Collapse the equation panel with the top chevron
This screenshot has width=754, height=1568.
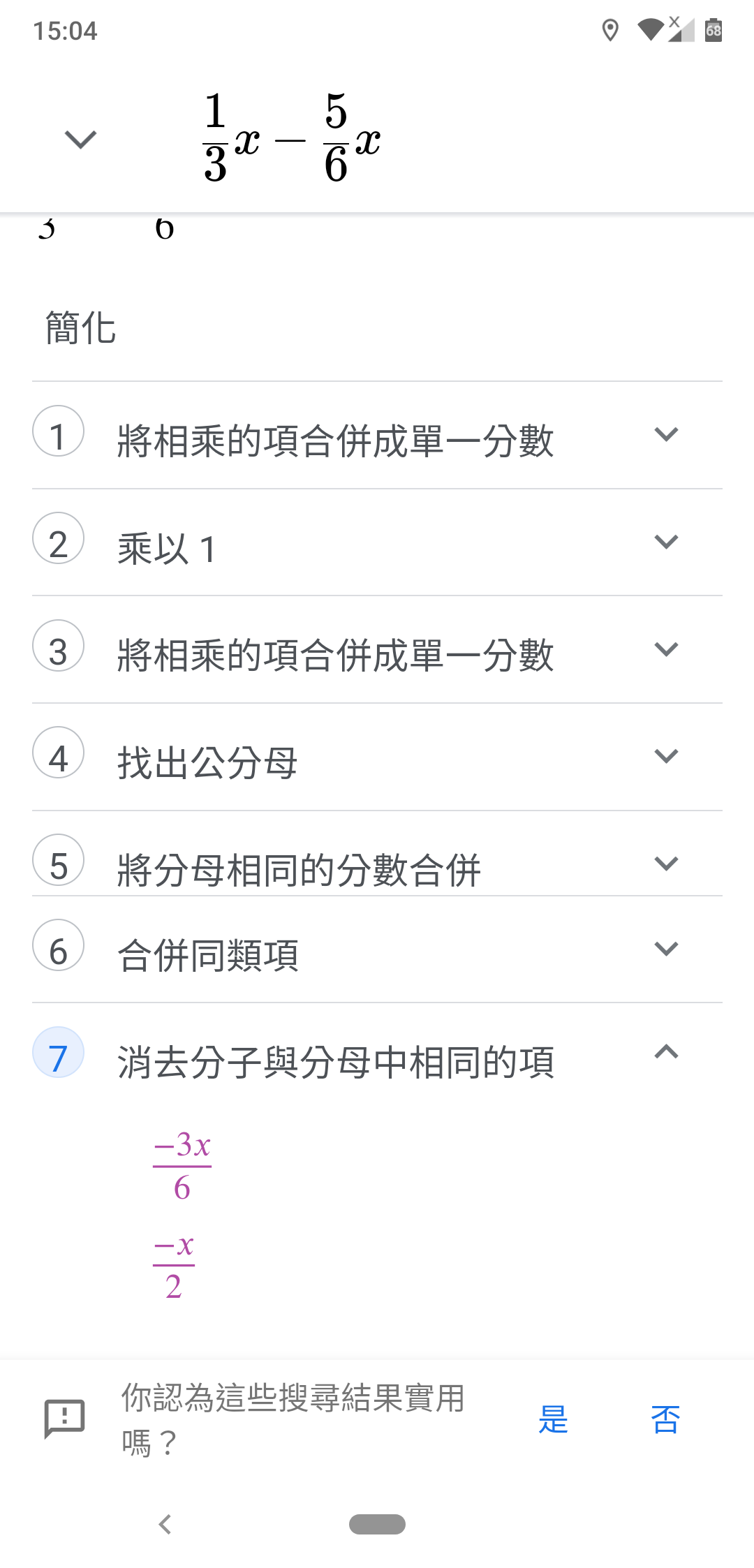(80, 140)
